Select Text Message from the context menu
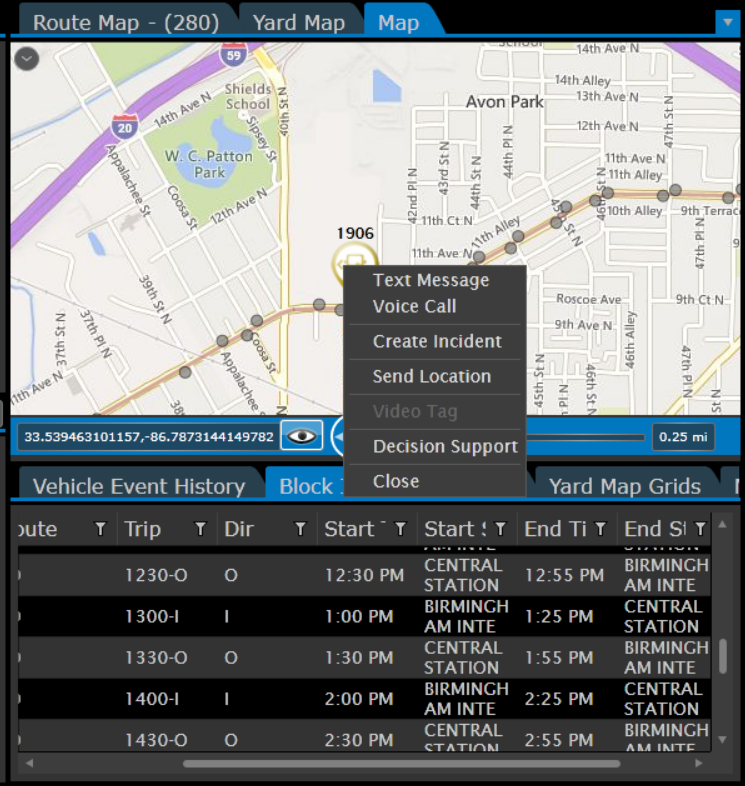Viewport: 745px width, 786px height. tap(431, 281)
